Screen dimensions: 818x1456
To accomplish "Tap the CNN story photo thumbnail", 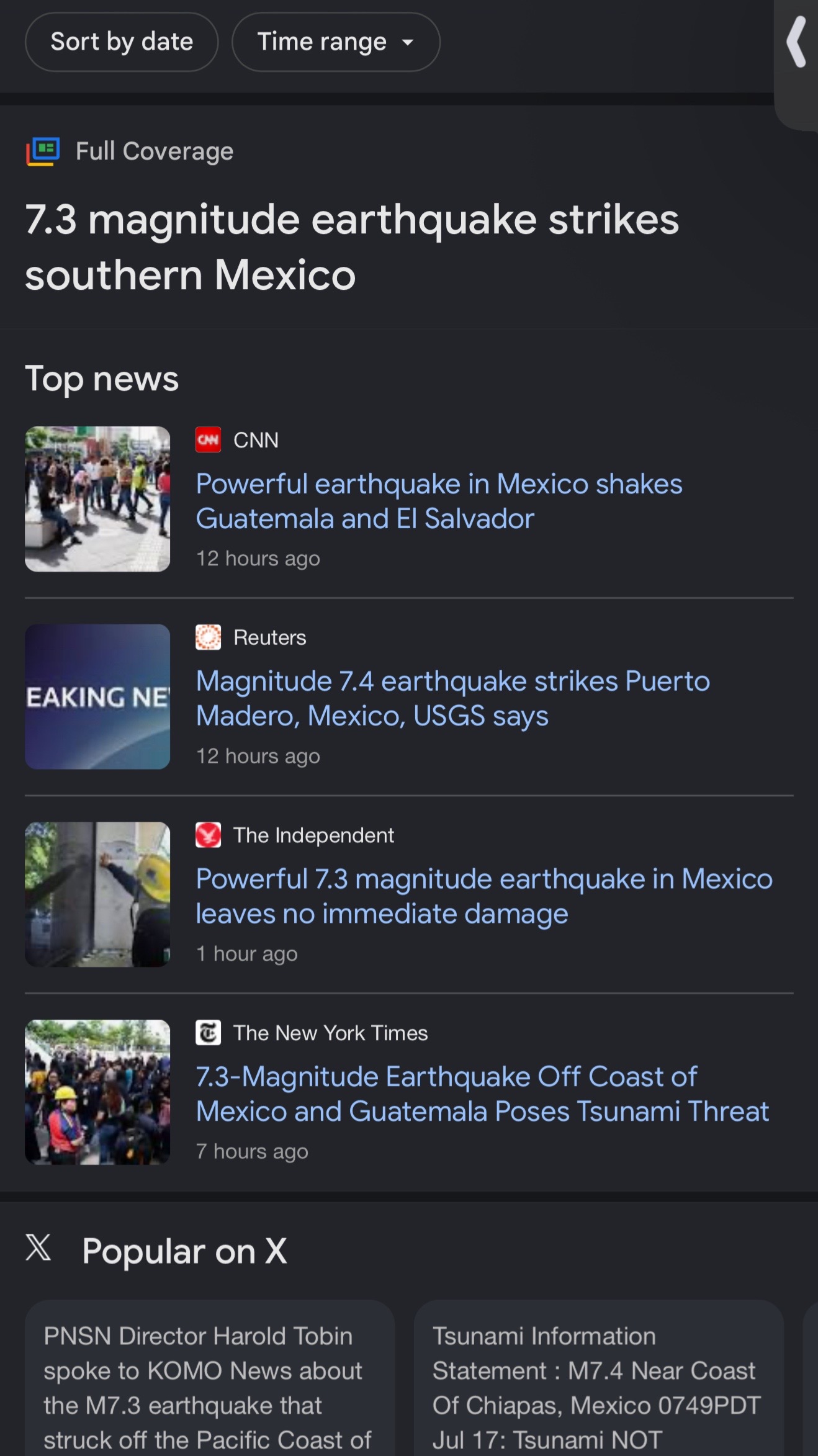I will pyautogui.click(x=97, y=499).
